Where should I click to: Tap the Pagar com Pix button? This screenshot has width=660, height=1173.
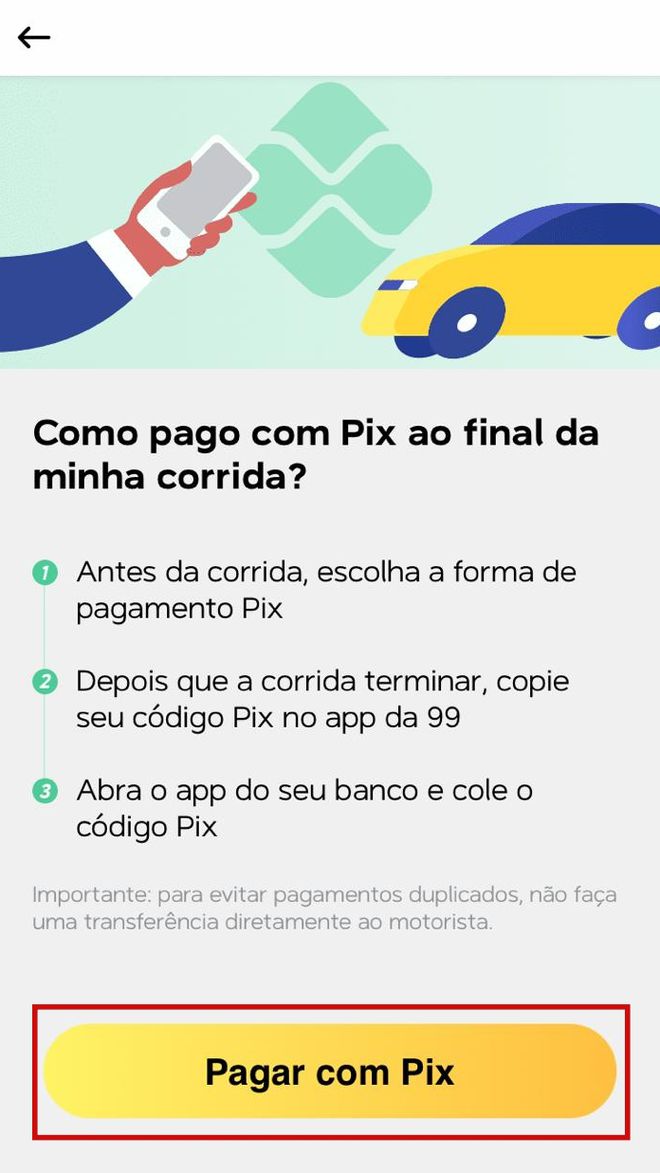tap(330, 1071)
